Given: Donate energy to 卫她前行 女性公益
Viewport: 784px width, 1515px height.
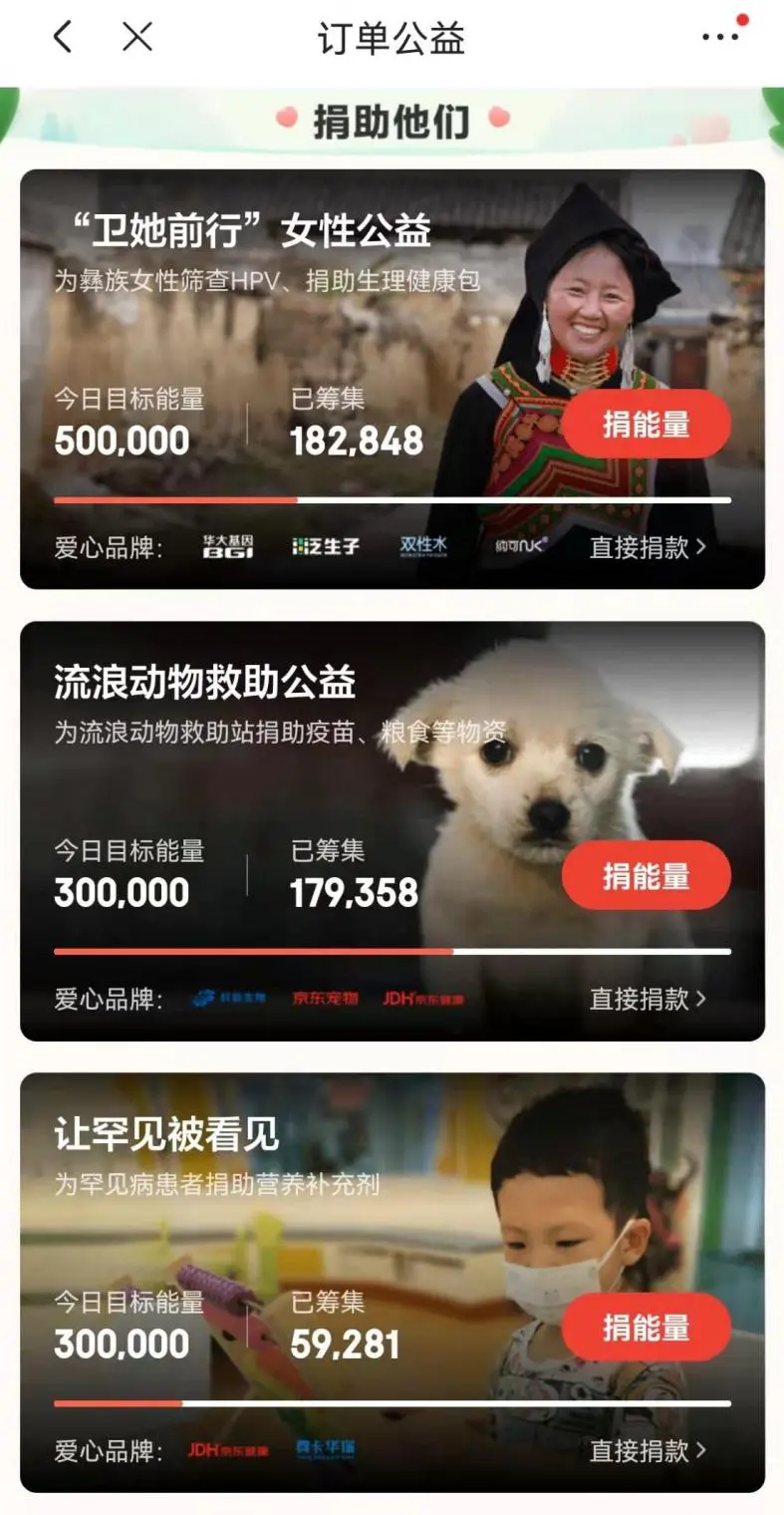Looking at the screenshot, I should tap(646, 425).
